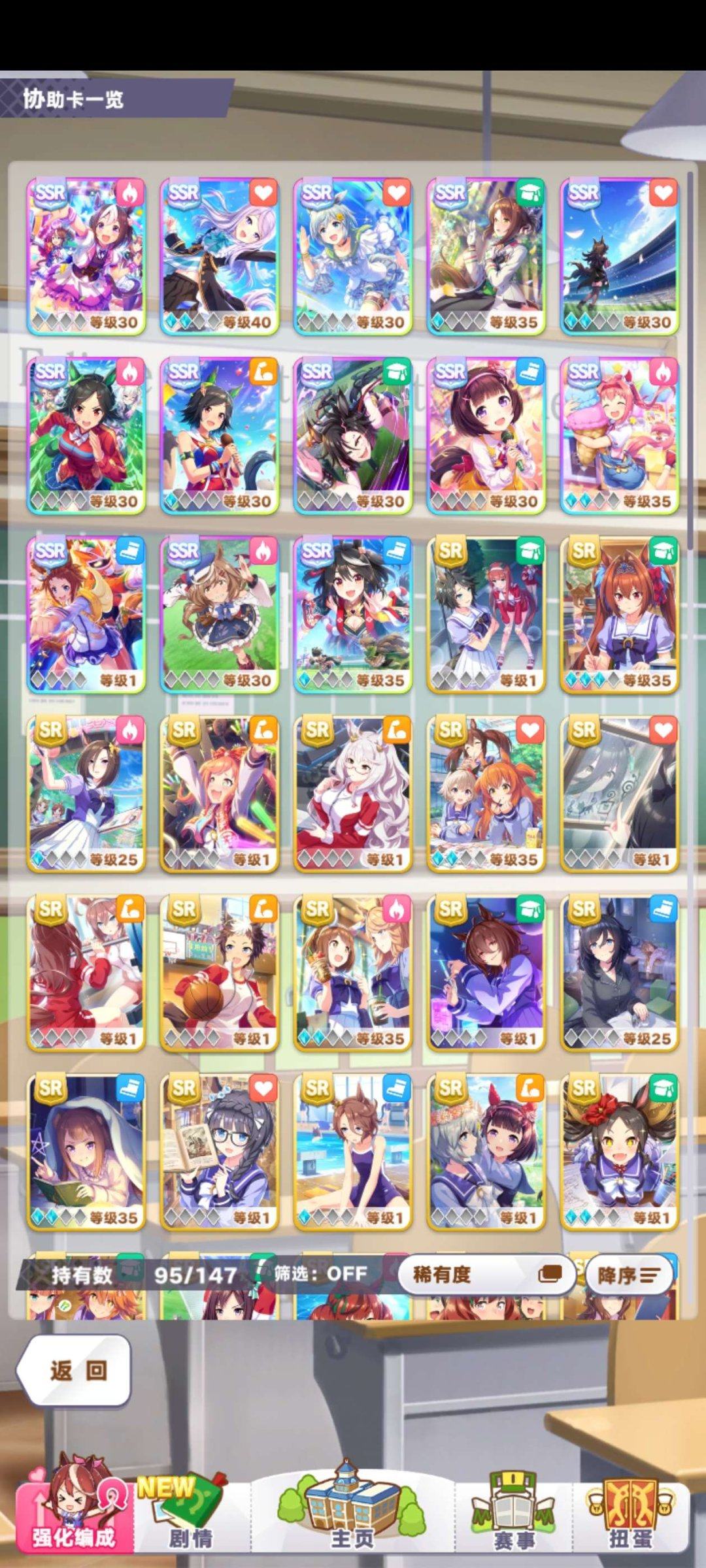
Task: Open the SR basketball girl card
Action: click(219, 972)
